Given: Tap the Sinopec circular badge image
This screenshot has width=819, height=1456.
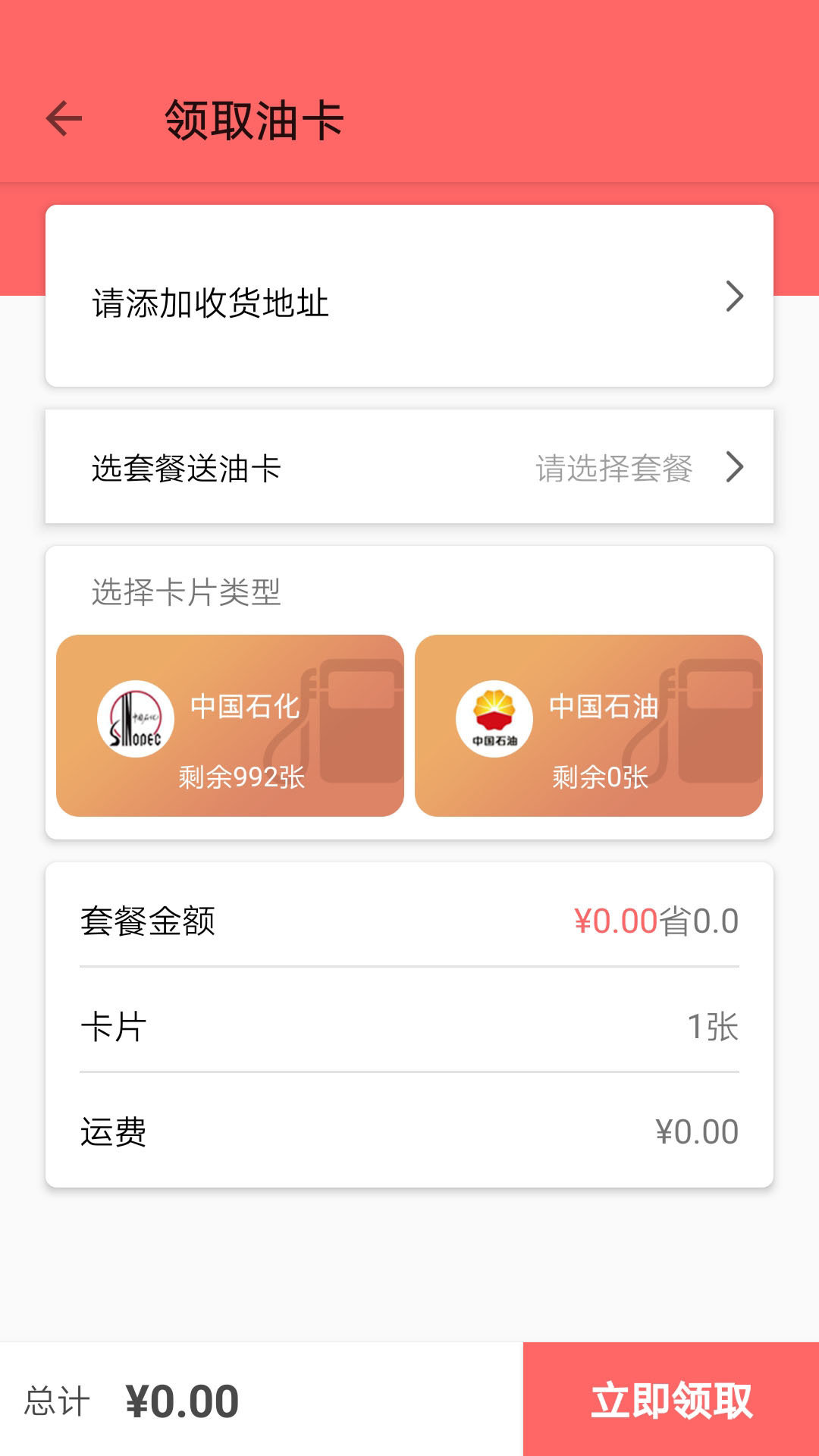Looking at the screenshot, I should point(137,717).
